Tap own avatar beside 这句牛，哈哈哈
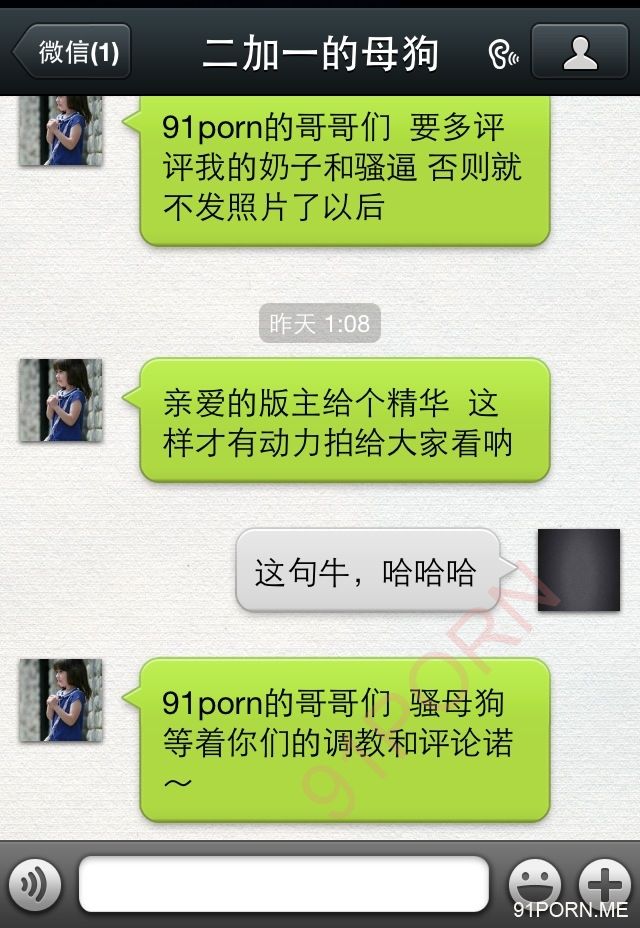The height and width of the screenshot is (928, 640). click(x=579, y=570)
